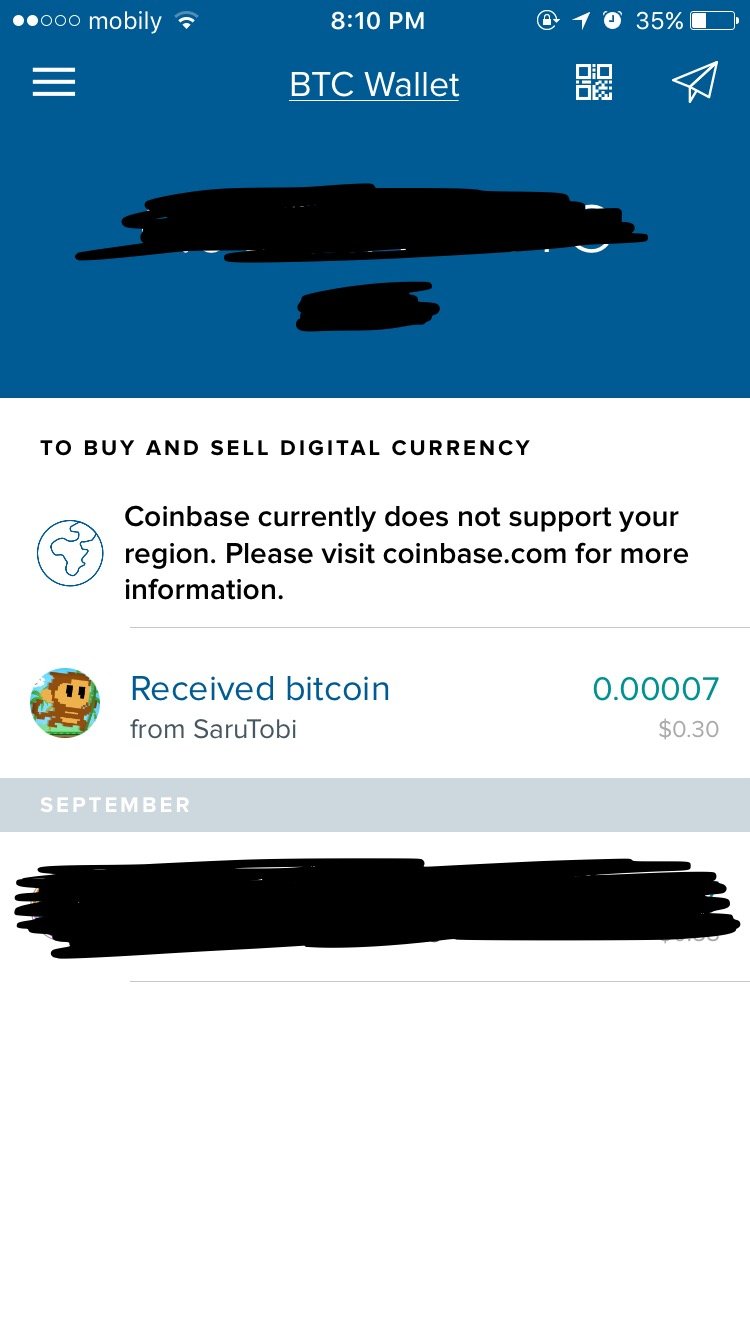Tap the location arrow status icon
The height and width of the screenshot is (1334, 750).
[581, 18]
